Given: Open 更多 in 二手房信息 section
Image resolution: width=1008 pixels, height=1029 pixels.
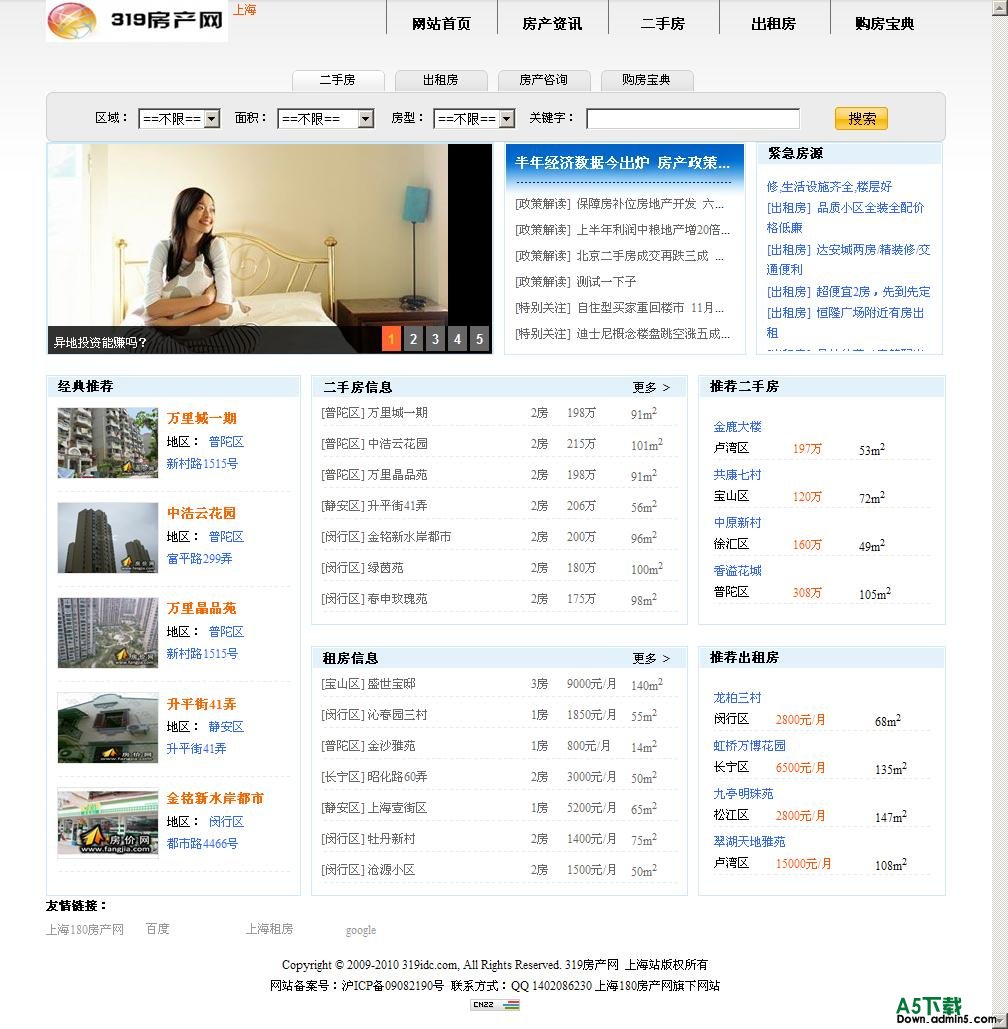Looking at the screenshot, I should click(x=651, y=388).
